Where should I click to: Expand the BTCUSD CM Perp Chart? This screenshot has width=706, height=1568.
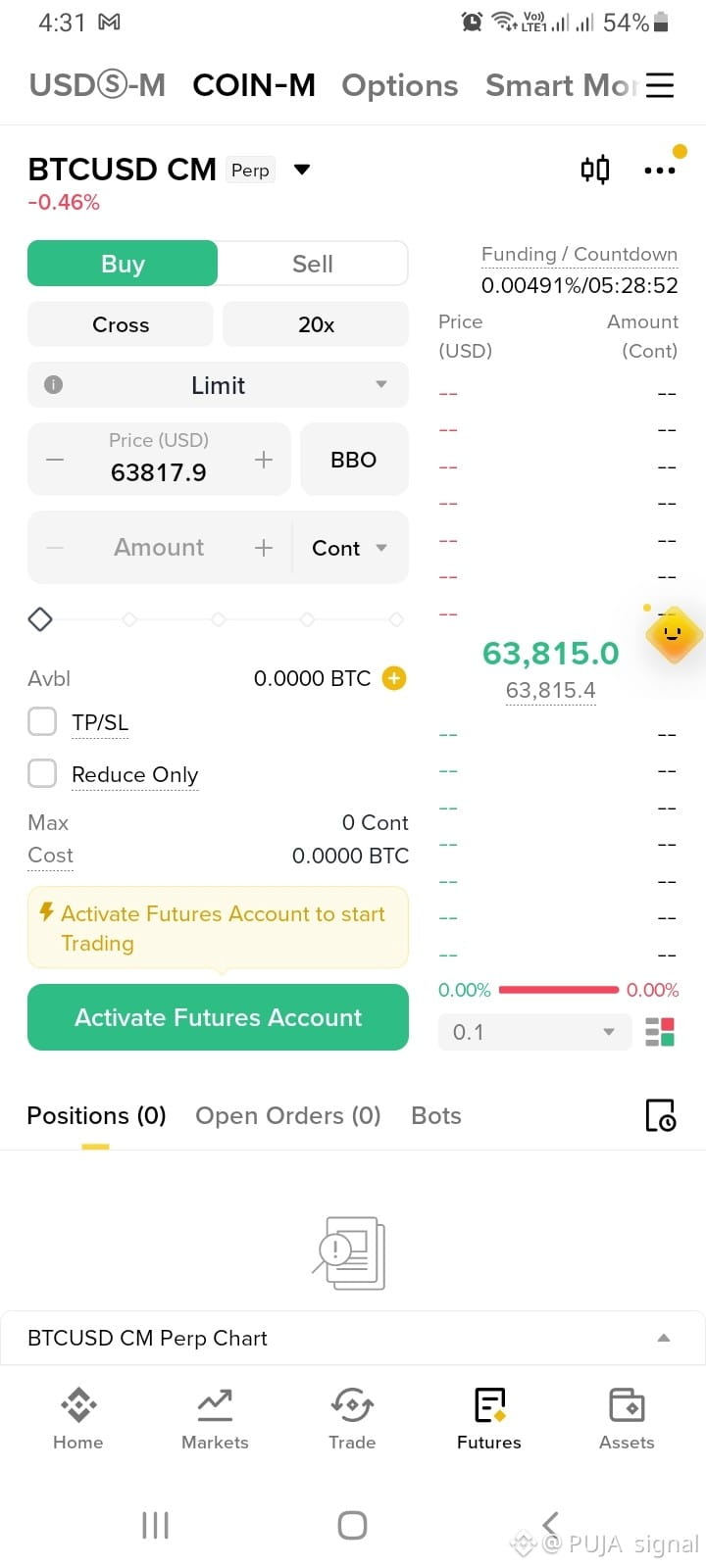click(353, 1338)
